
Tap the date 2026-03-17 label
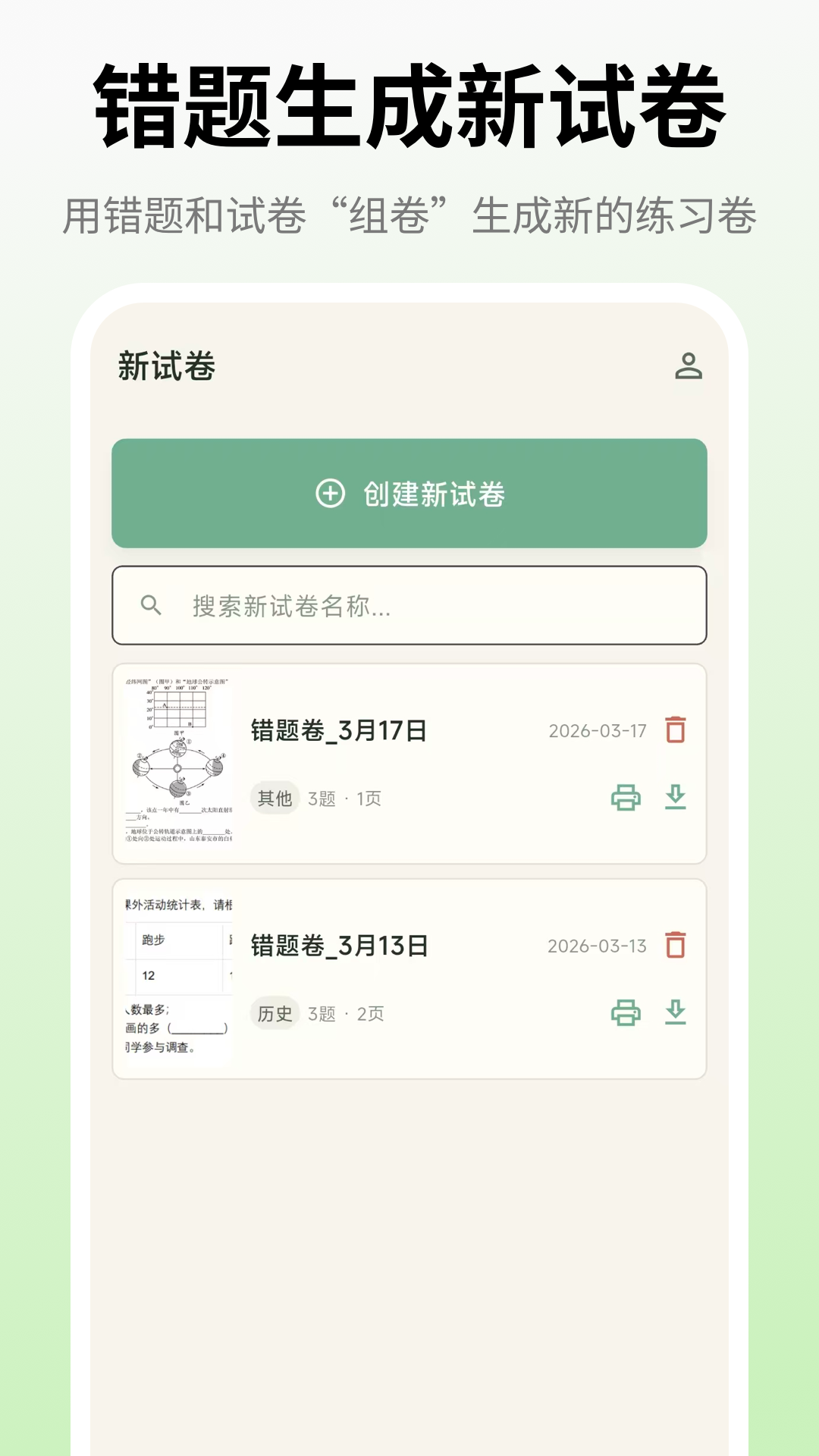pos(597,730)
